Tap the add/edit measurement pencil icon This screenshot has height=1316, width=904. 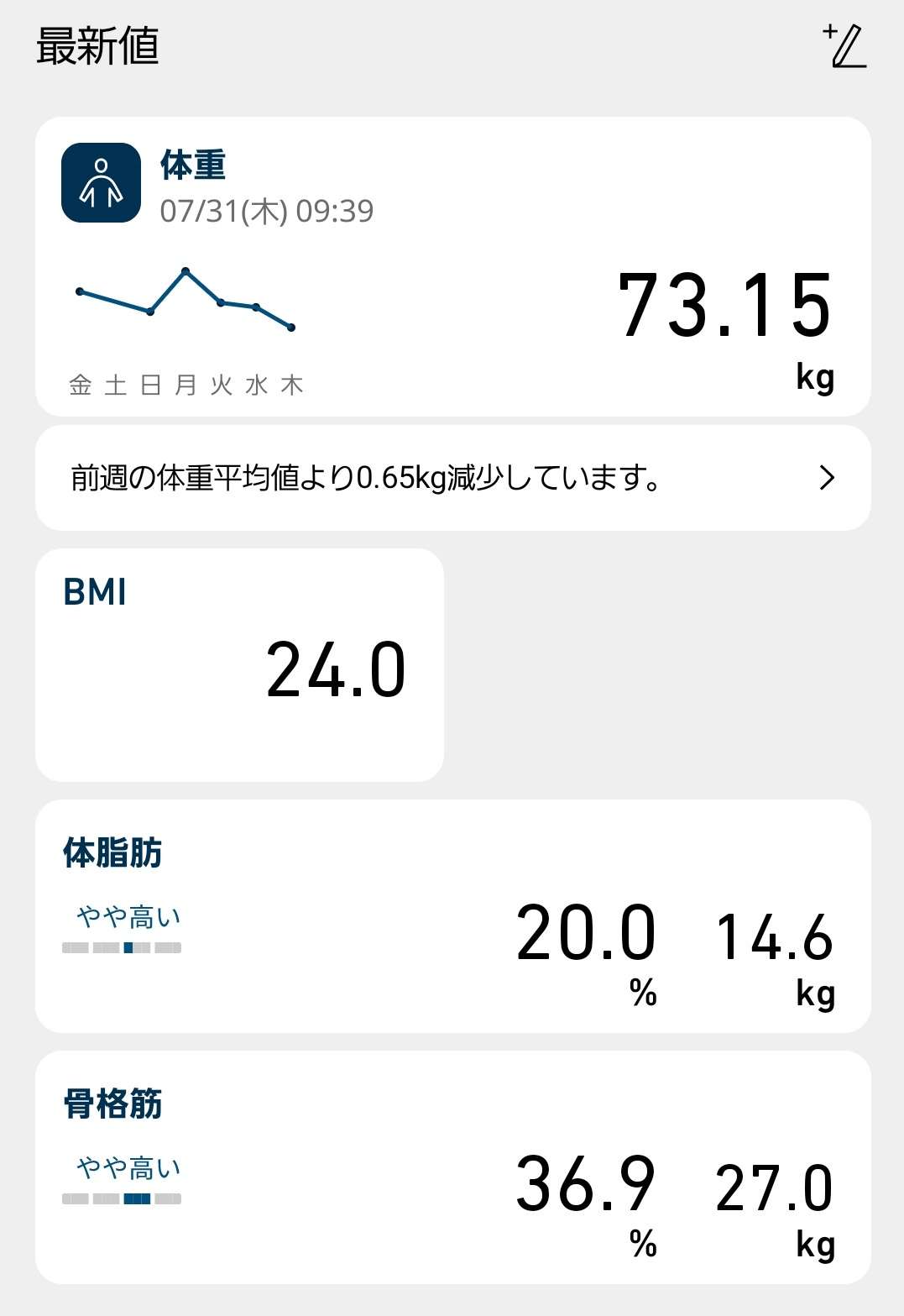[x=844, y=46]
